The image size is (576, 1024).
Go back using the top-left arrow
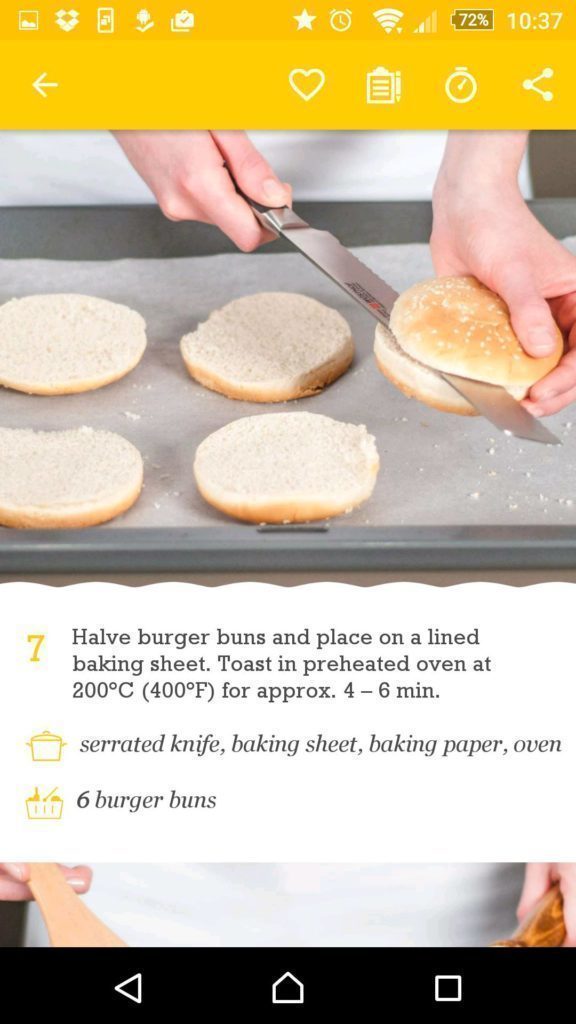[45, 85]
